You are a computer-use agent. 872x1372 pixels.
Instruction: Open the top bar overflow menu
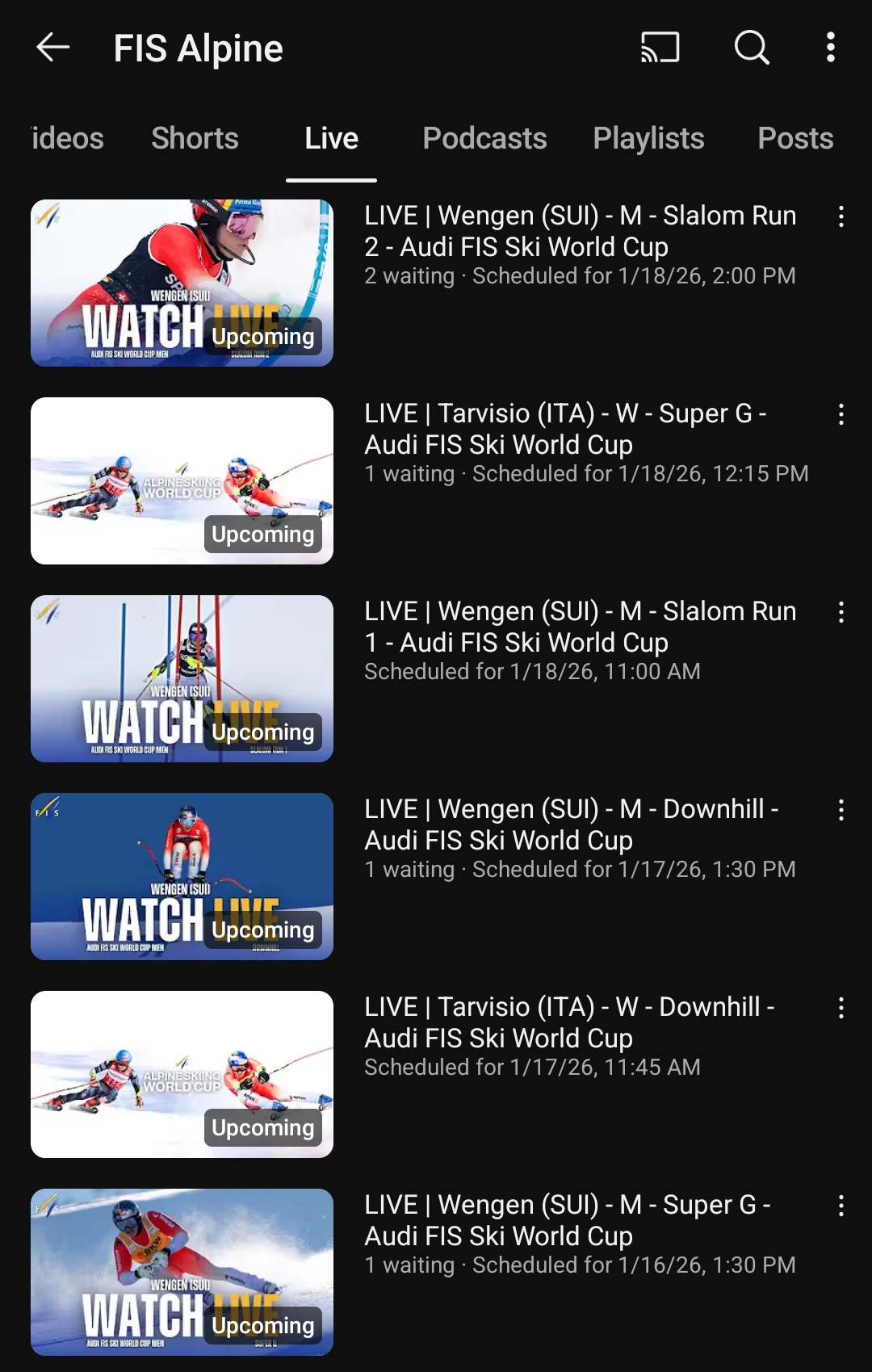[830, 48]
